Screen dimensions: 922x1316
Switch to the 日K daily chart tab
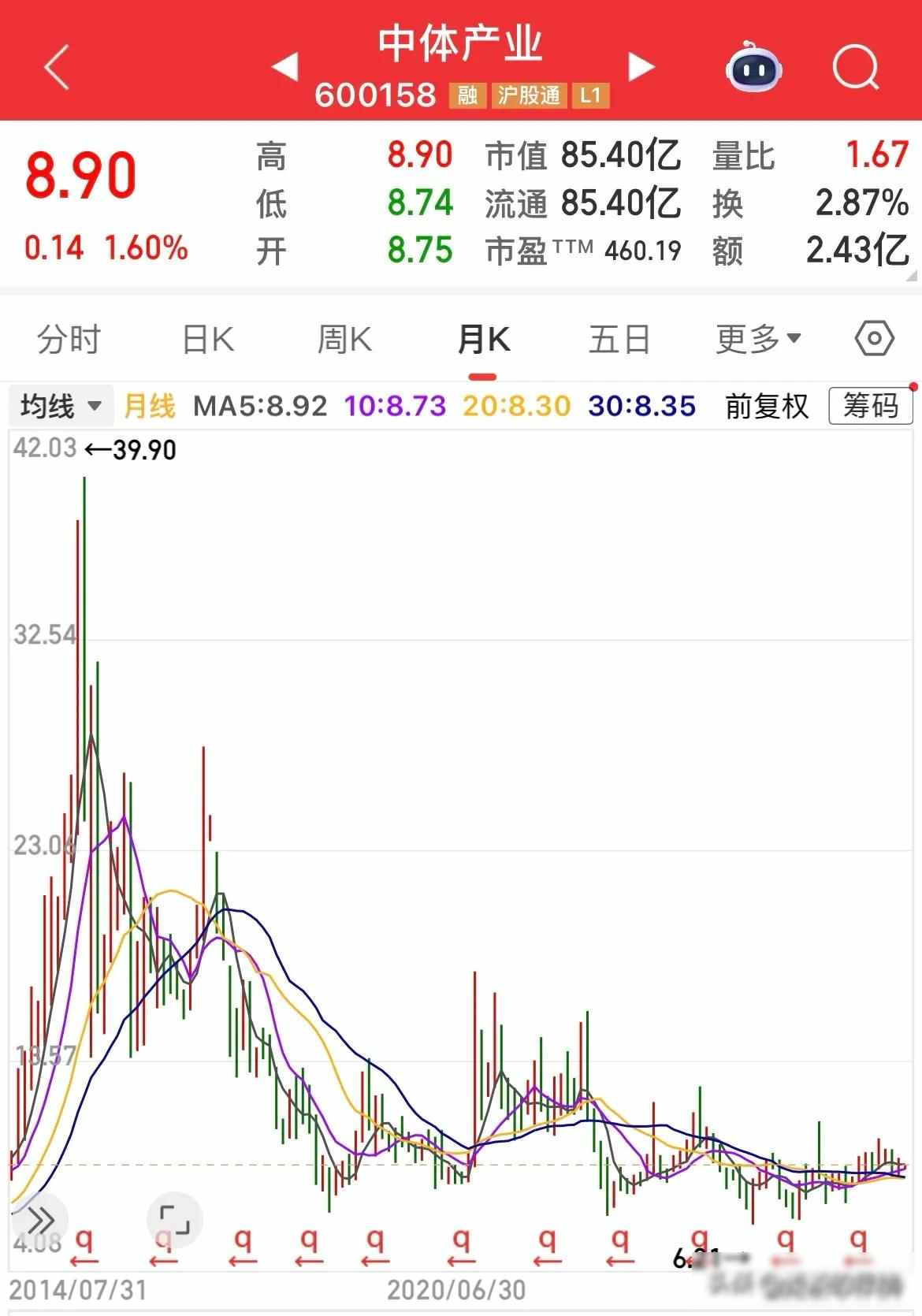[x=207, y=339]
